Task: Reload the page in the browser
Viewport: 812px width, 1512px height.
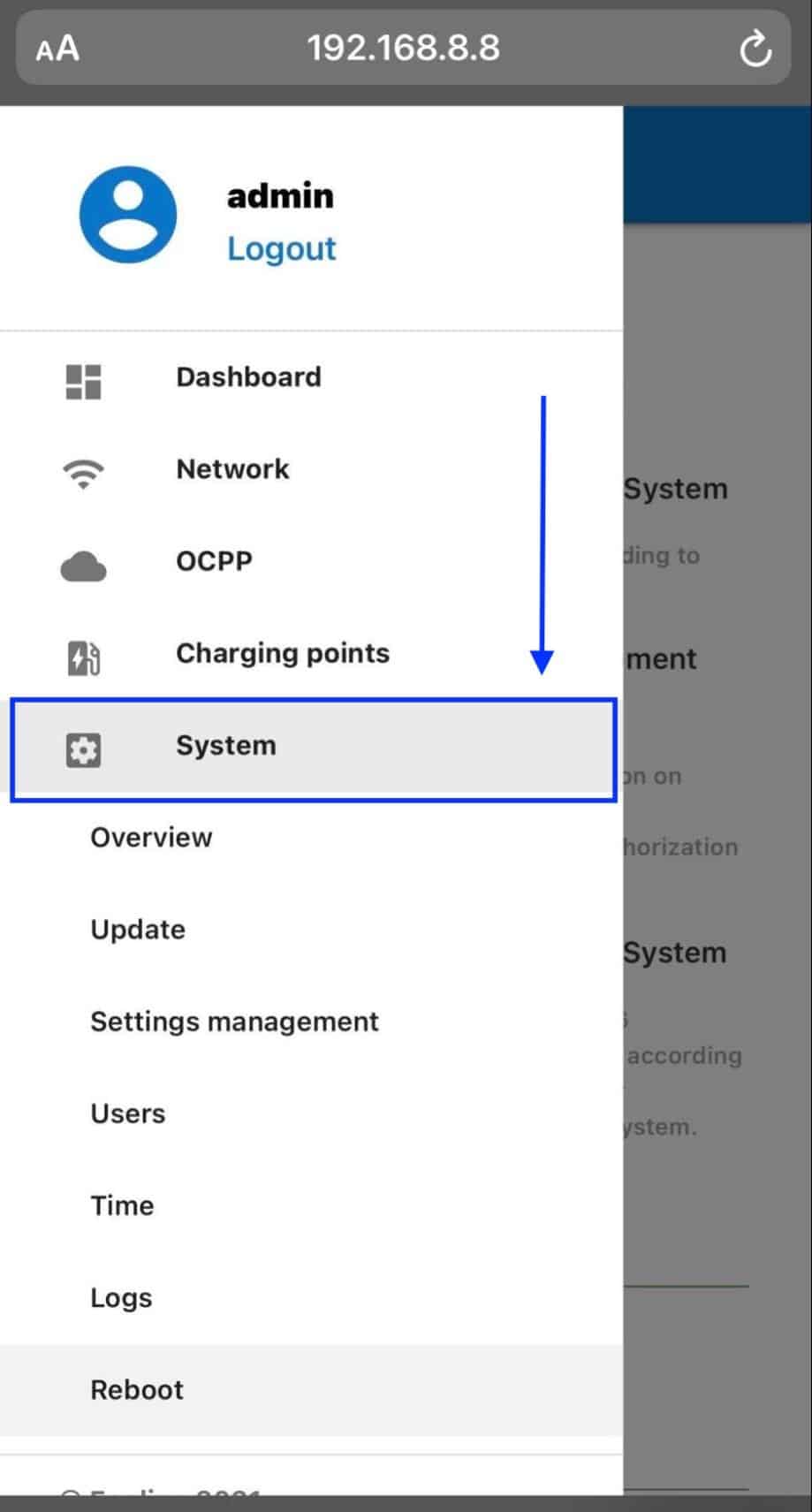Action: tap(755, 49)
